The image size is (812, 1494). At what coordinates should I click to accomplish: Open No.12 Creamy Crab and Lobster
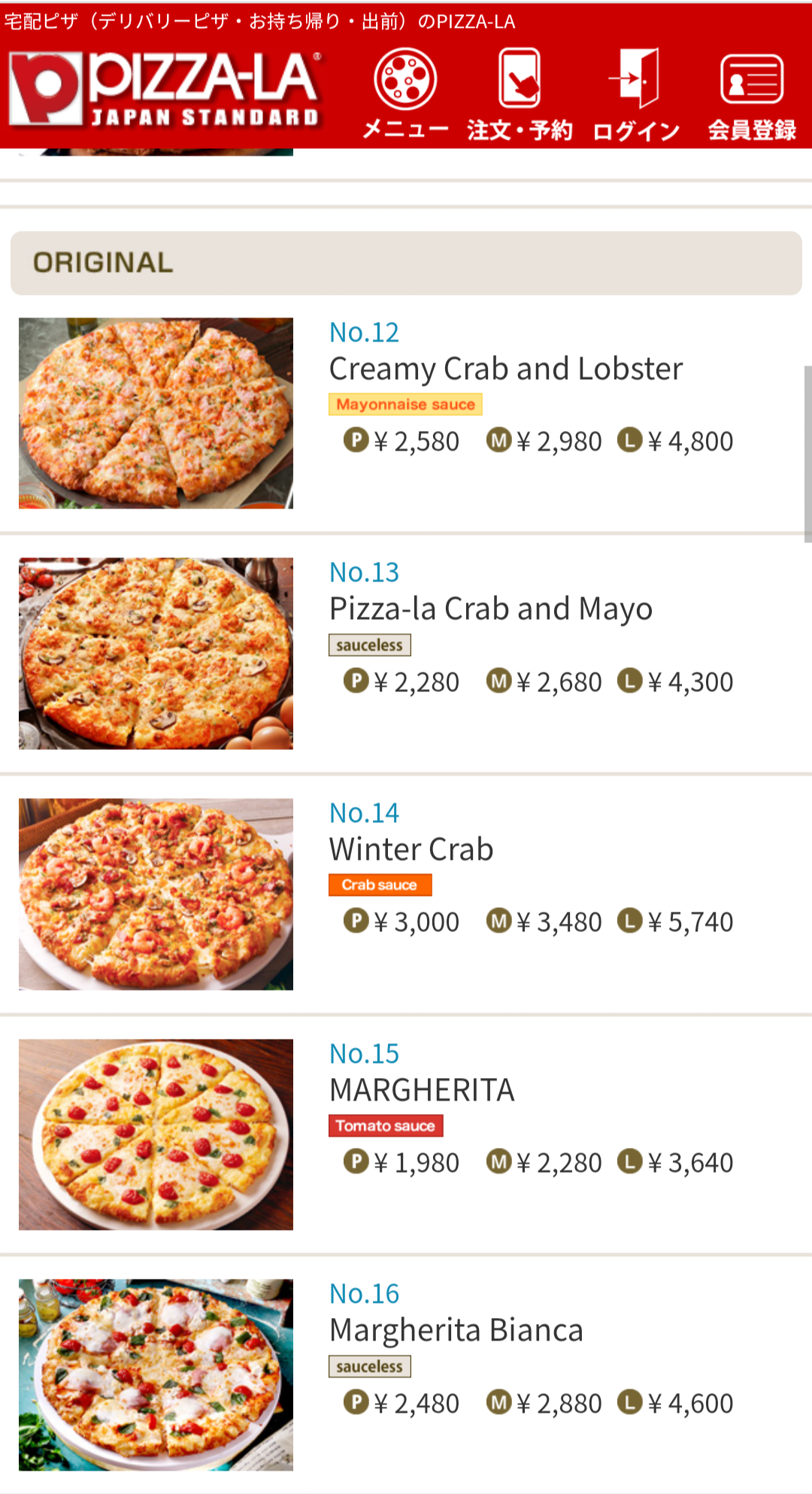(505, 369)
